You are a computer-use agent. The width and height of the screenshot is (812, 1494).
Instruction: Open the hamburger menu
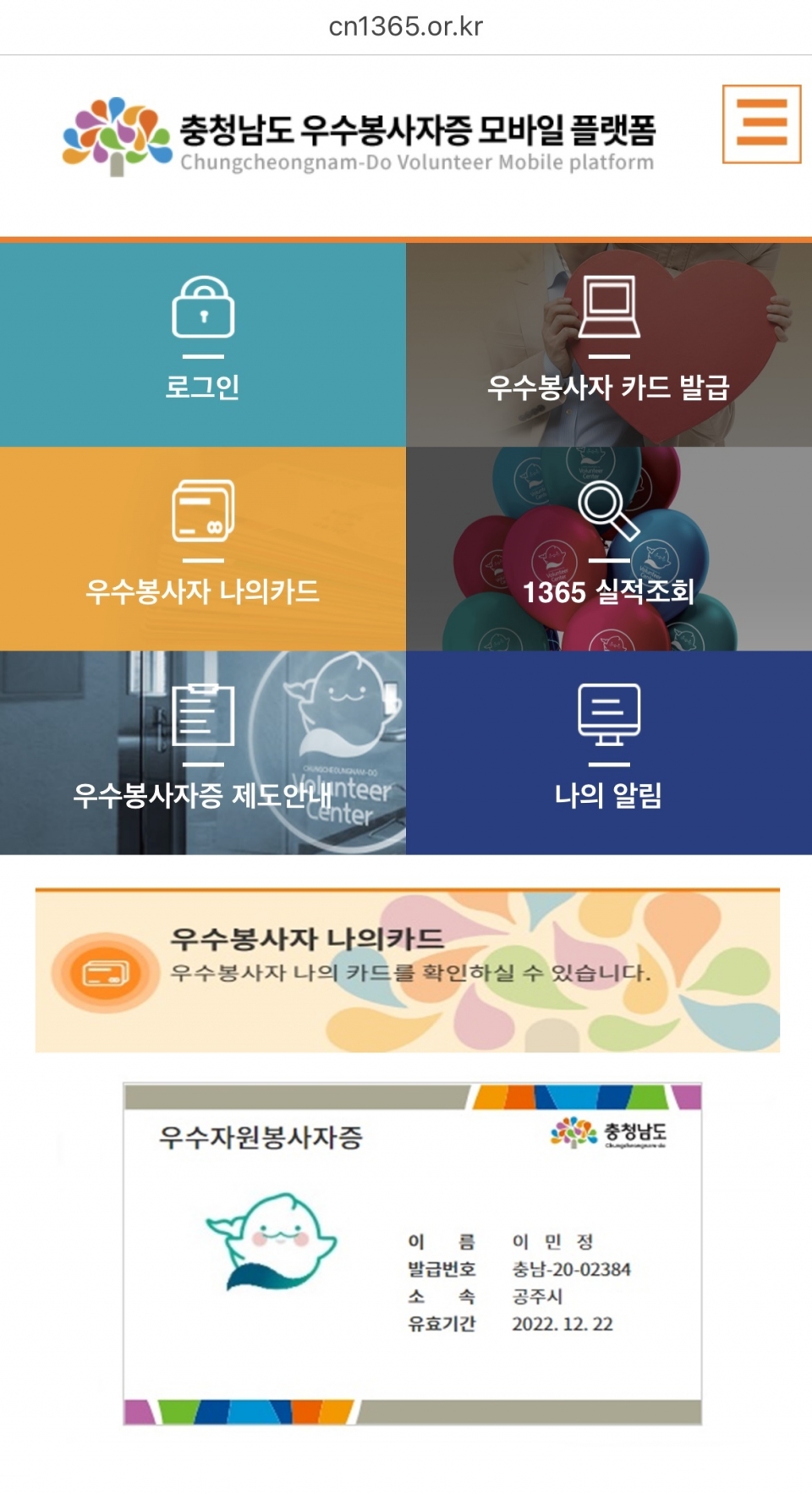coord(761,124)
